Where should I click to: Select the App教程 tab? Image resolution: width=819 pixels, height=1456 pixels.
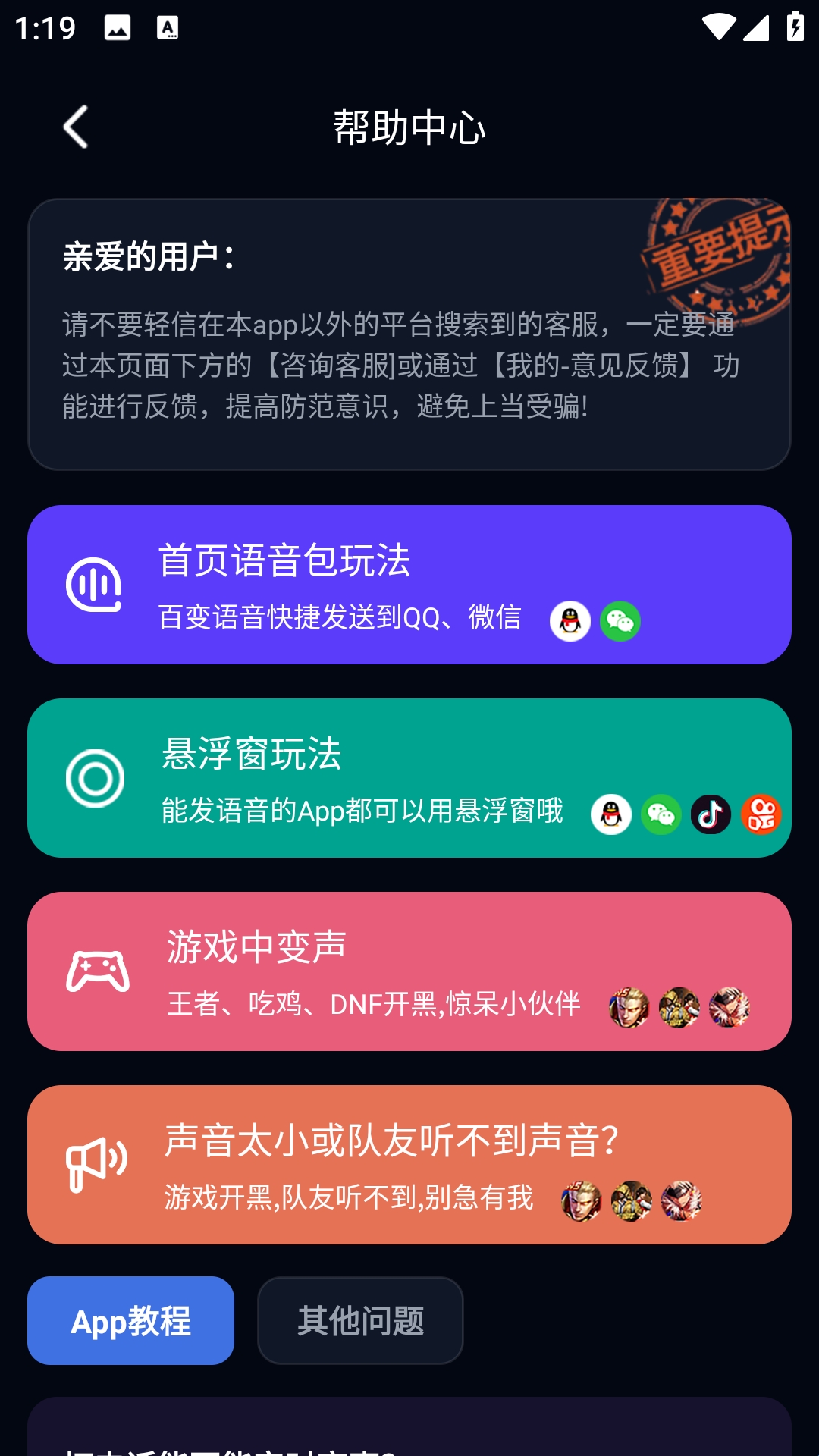coord(130,1321)
